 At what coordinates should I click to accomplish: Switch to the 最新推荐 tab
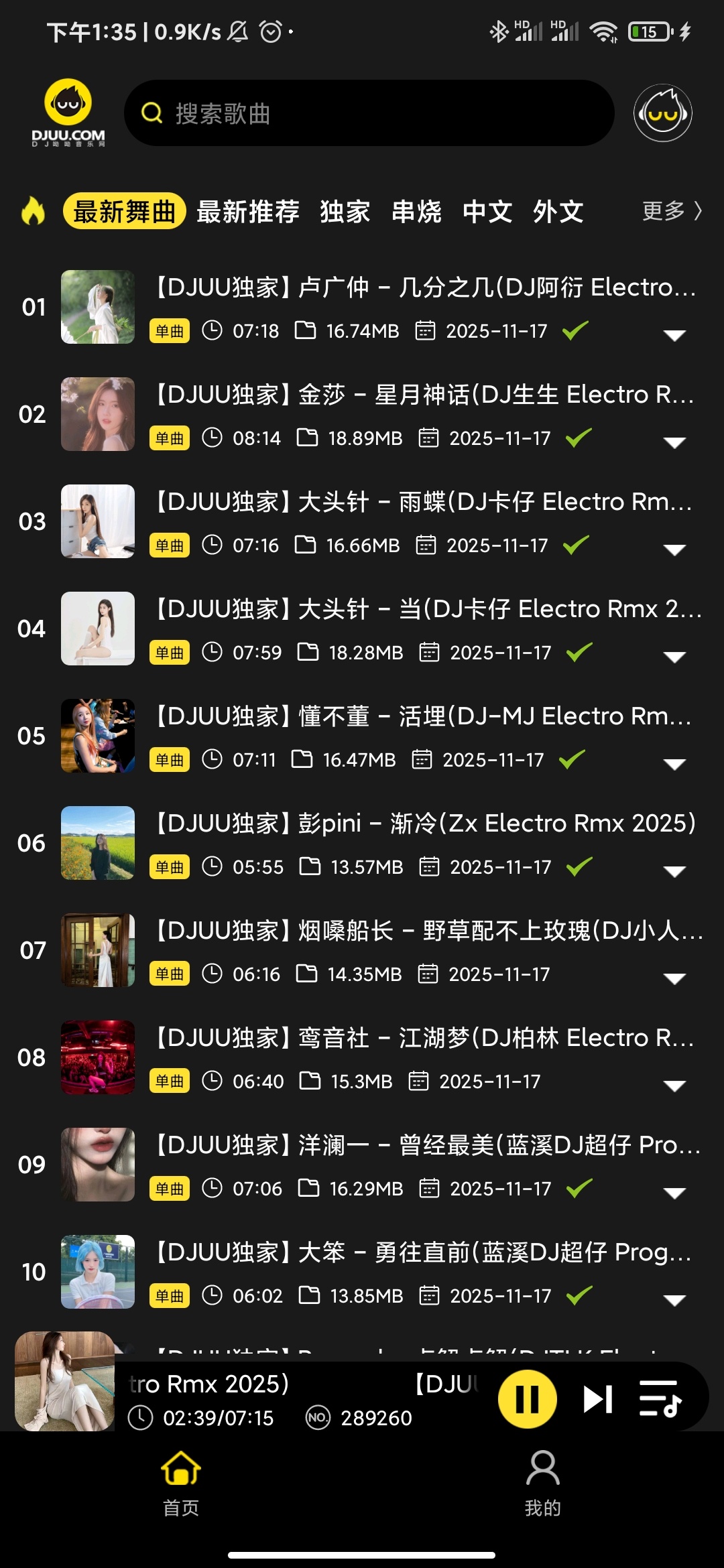(247, 212)
